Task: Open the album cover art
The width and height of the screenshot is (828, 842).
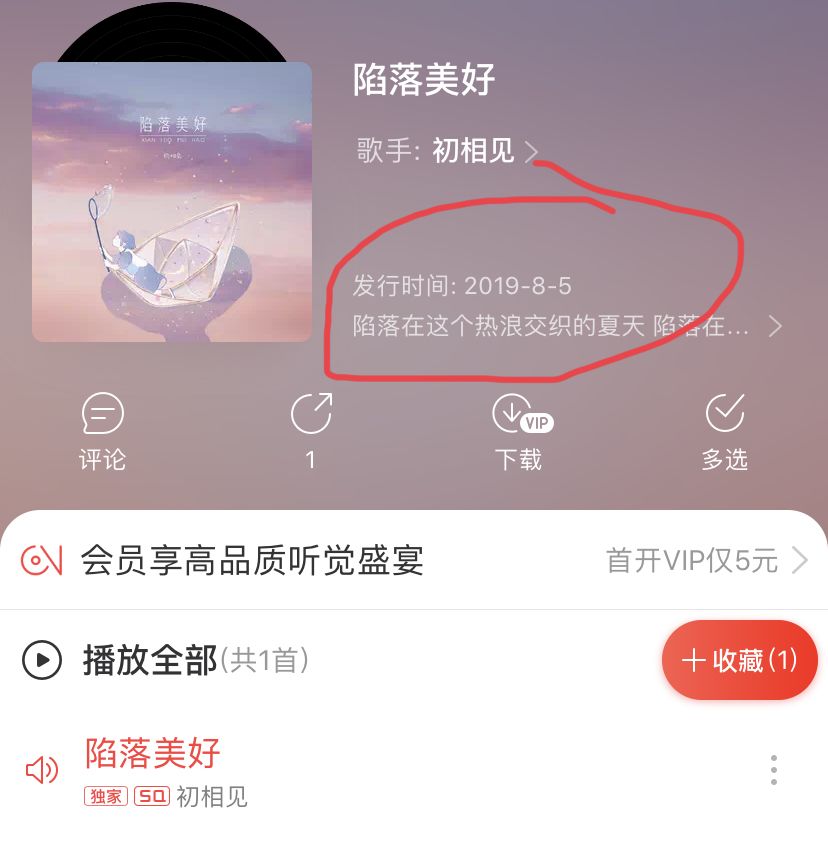Action: [171, 202]
